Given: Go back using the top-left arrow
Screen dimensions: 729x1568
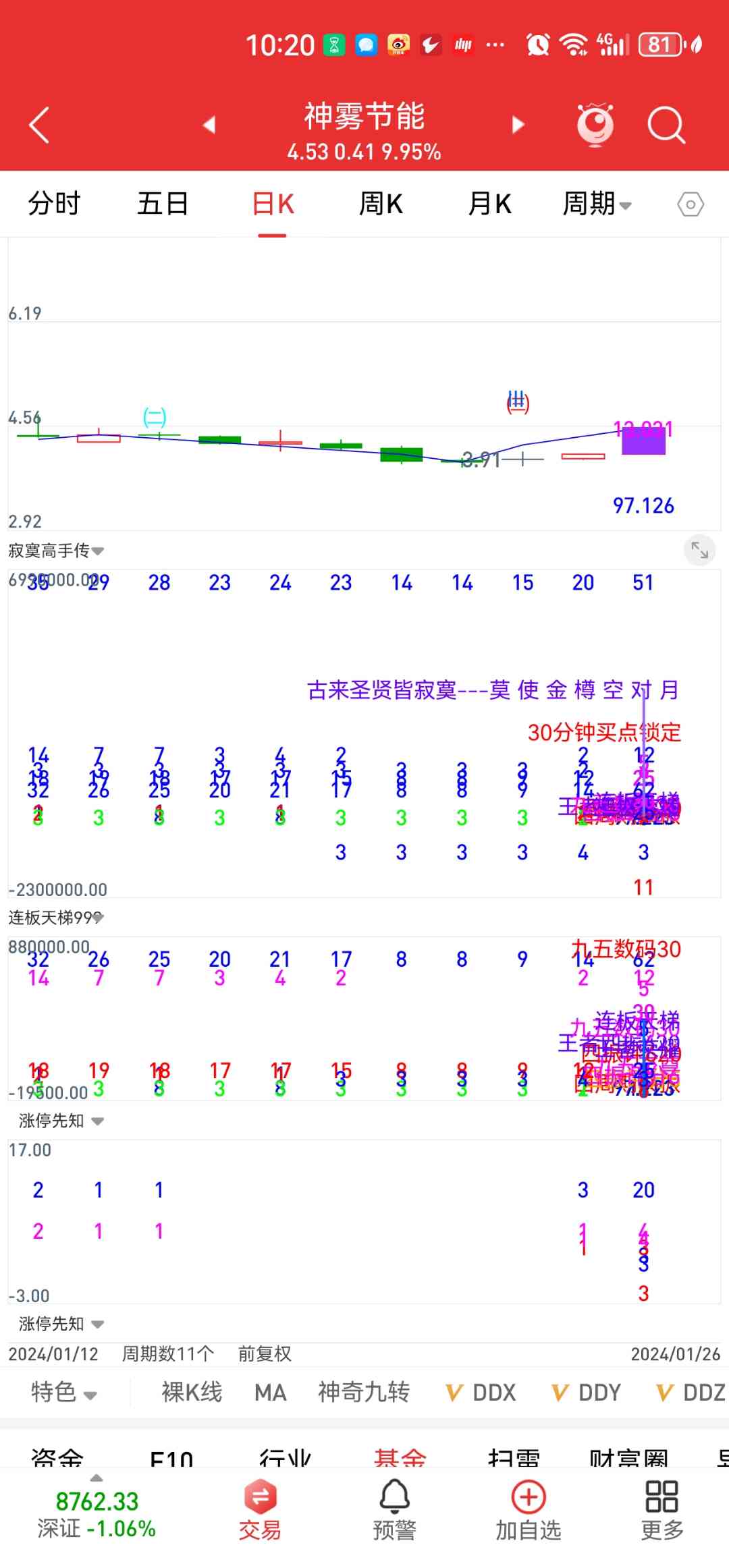Looking at the screenshot, I should [39, 125].
